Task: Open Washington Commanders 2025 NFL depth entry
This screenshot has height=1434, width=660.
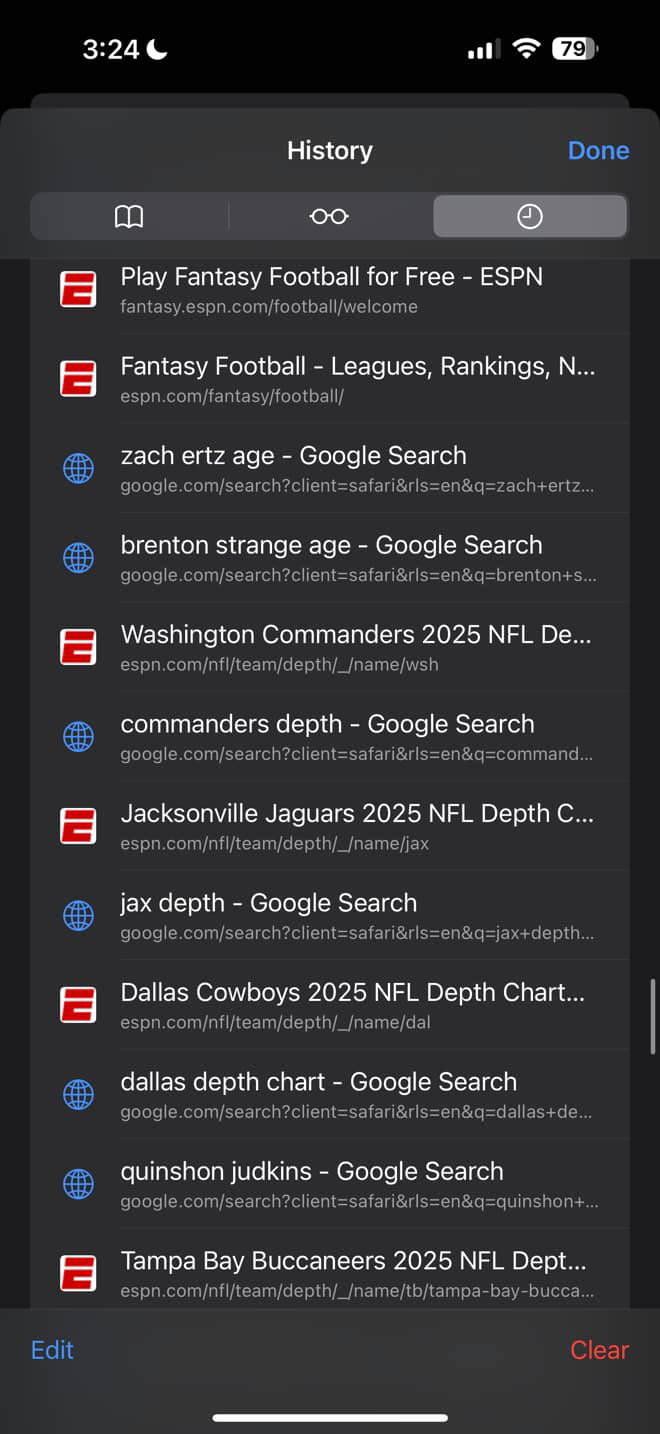Action: (x=330, y=647)
